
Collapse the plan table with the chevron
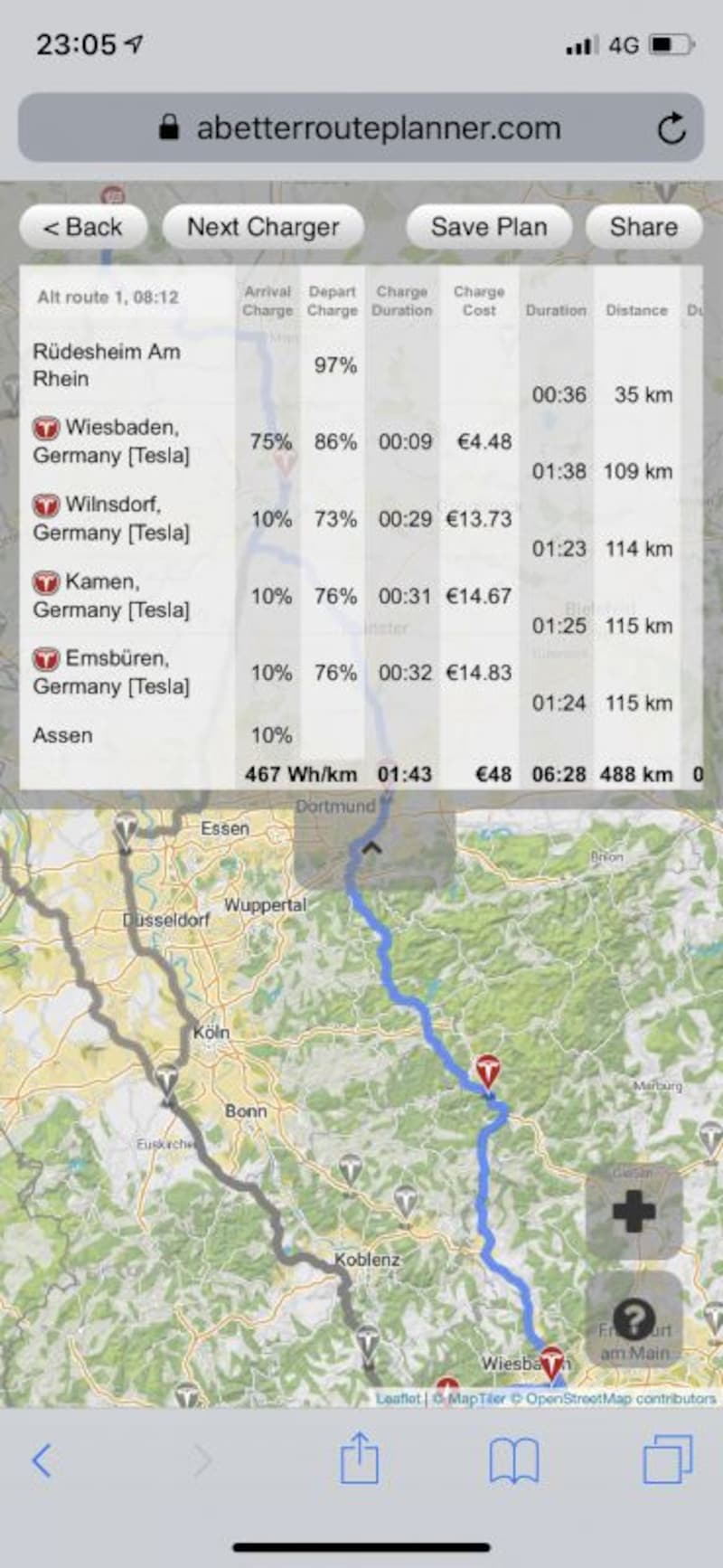371,847
